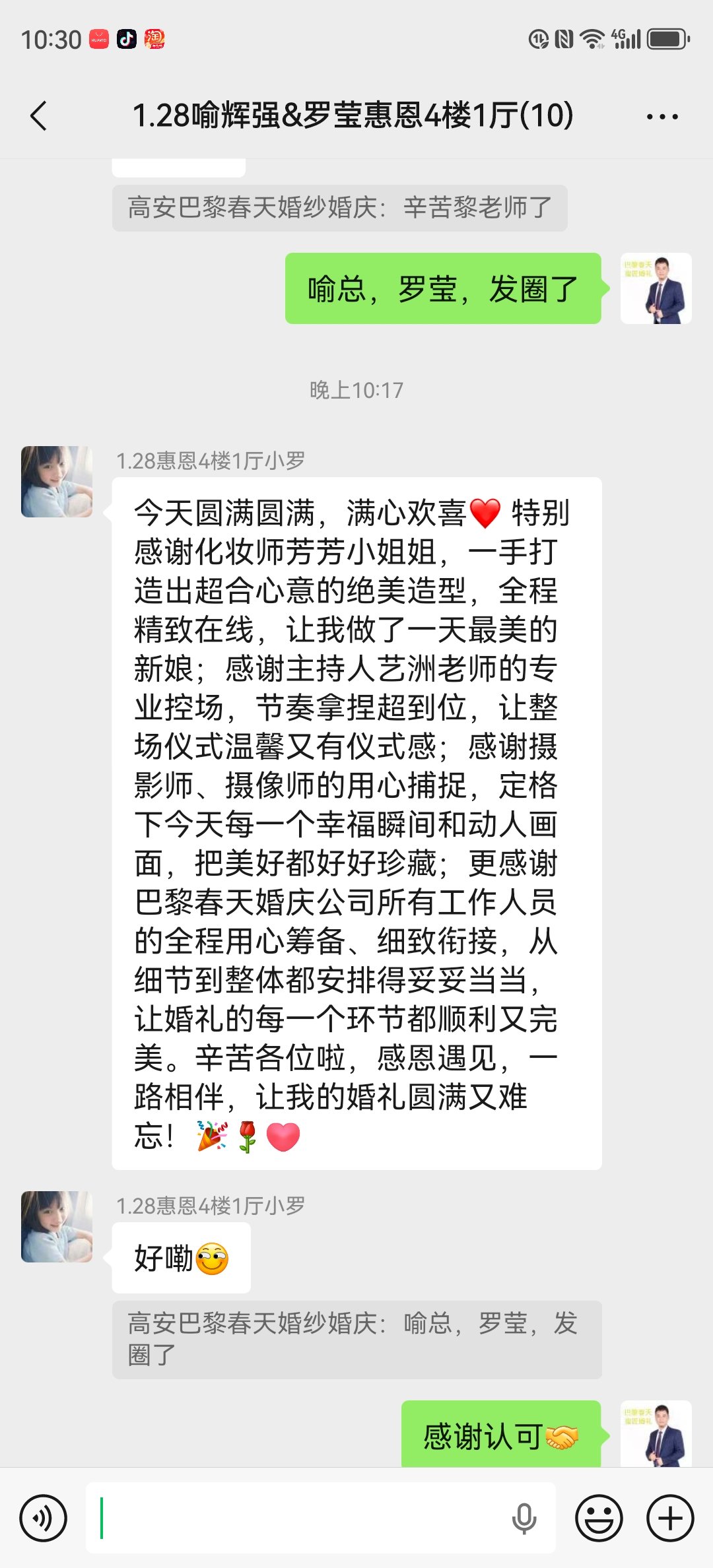The image size is (713, 1568).
Task: Open 小罗's avatar beside '好嘞'
Action: click(x=57, y=1227)
